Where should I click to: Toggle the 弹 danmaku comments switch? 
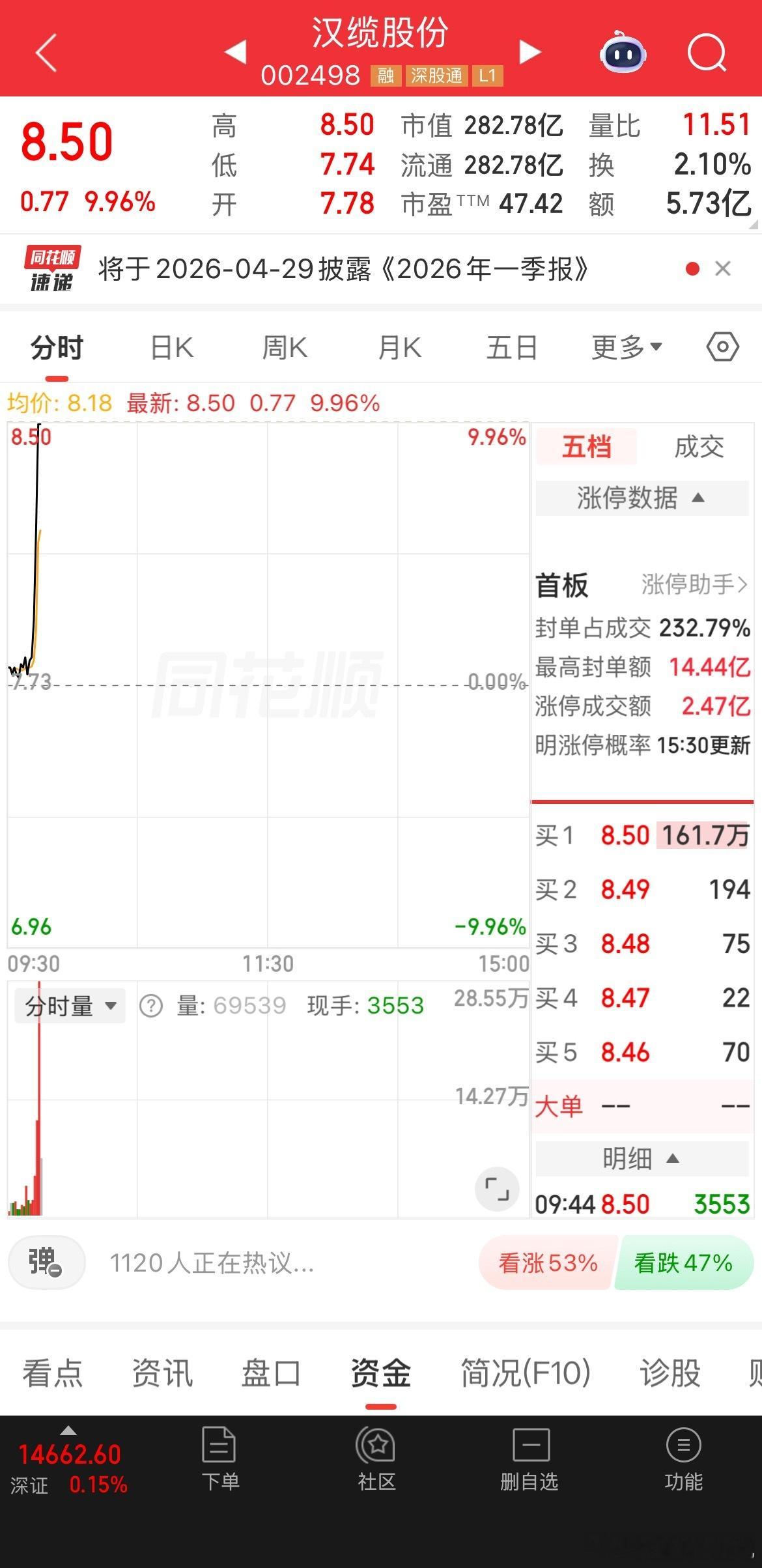46,1262
